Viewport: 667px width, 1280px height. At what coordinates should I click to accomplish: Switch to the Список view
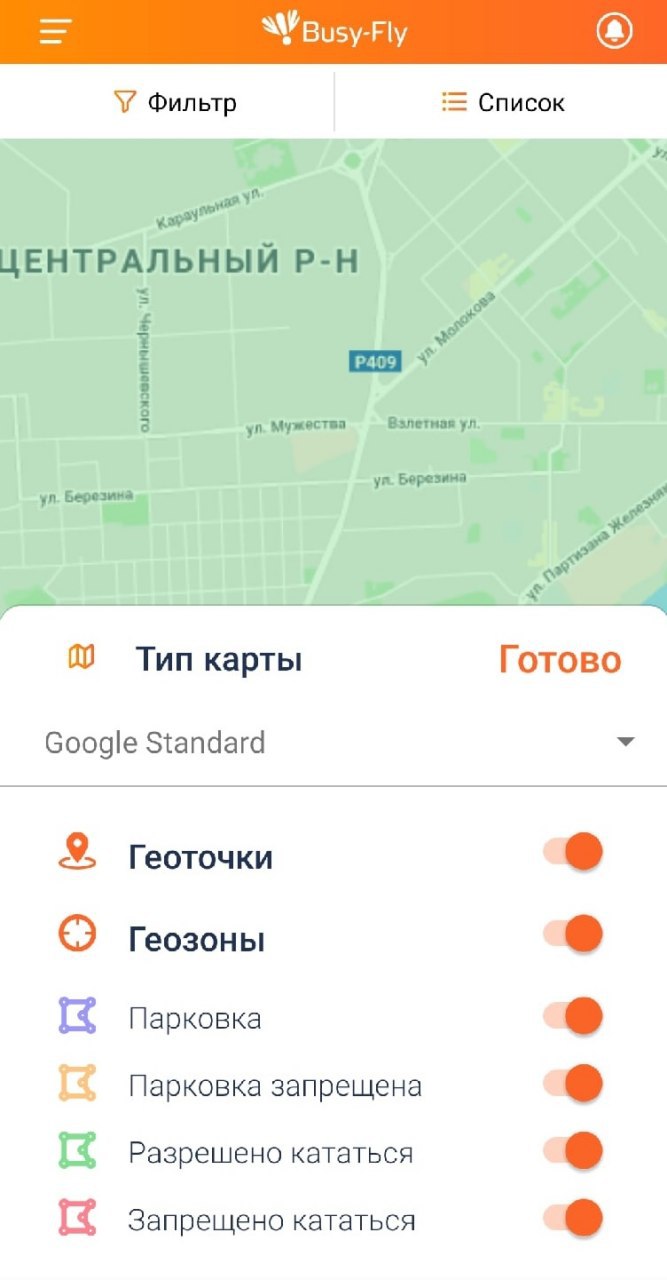503,102
